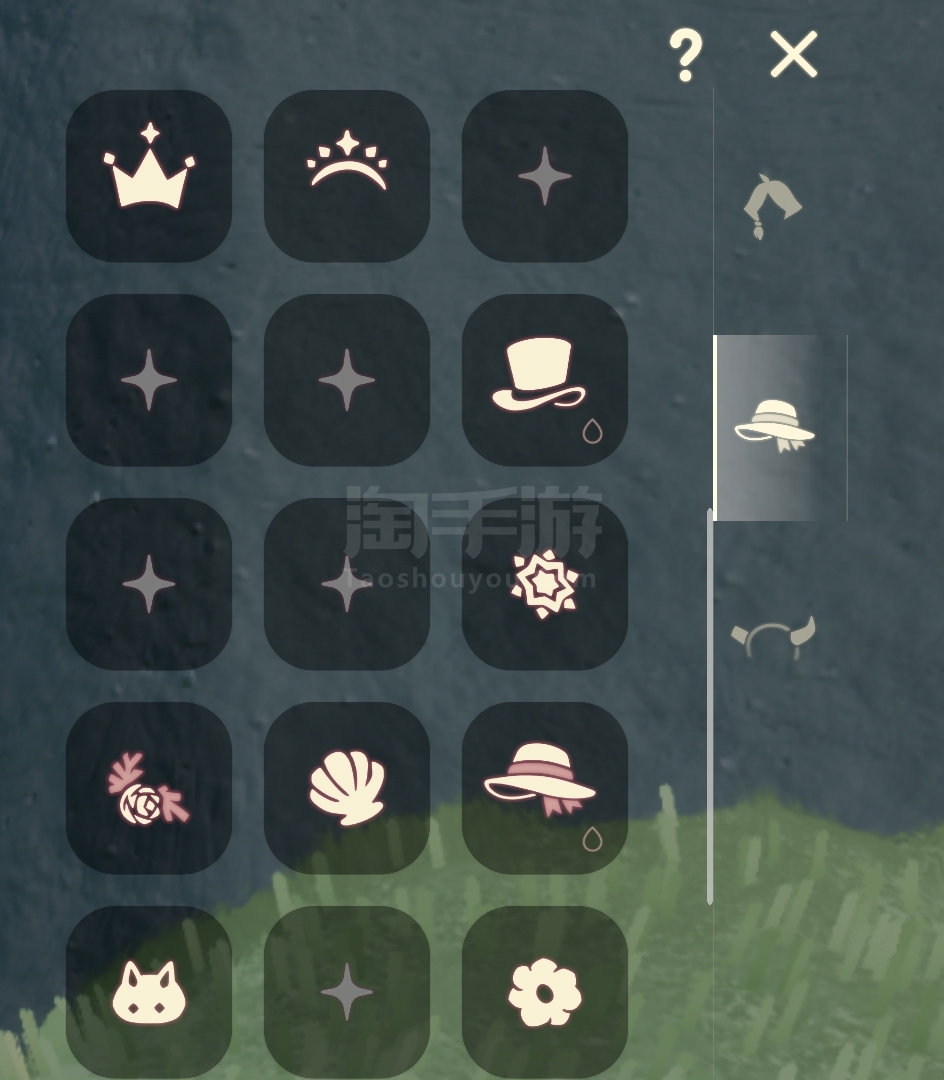The image size is (944, 1080).
Task: Select the seashell hair accessory
Action: point(347,788)
